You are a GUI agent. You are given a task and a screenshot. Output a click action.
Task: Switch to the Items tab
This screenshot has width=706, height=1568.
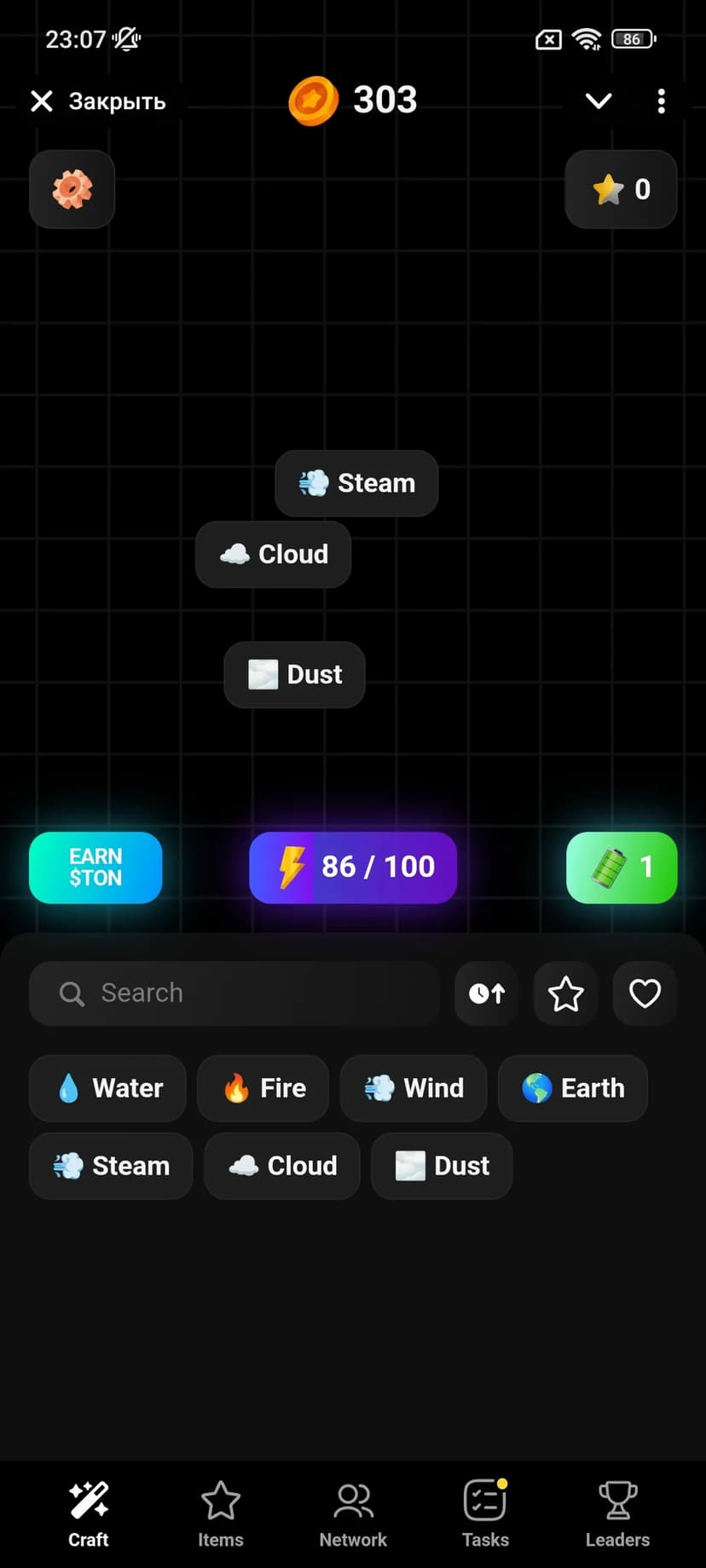(221, 1514)
